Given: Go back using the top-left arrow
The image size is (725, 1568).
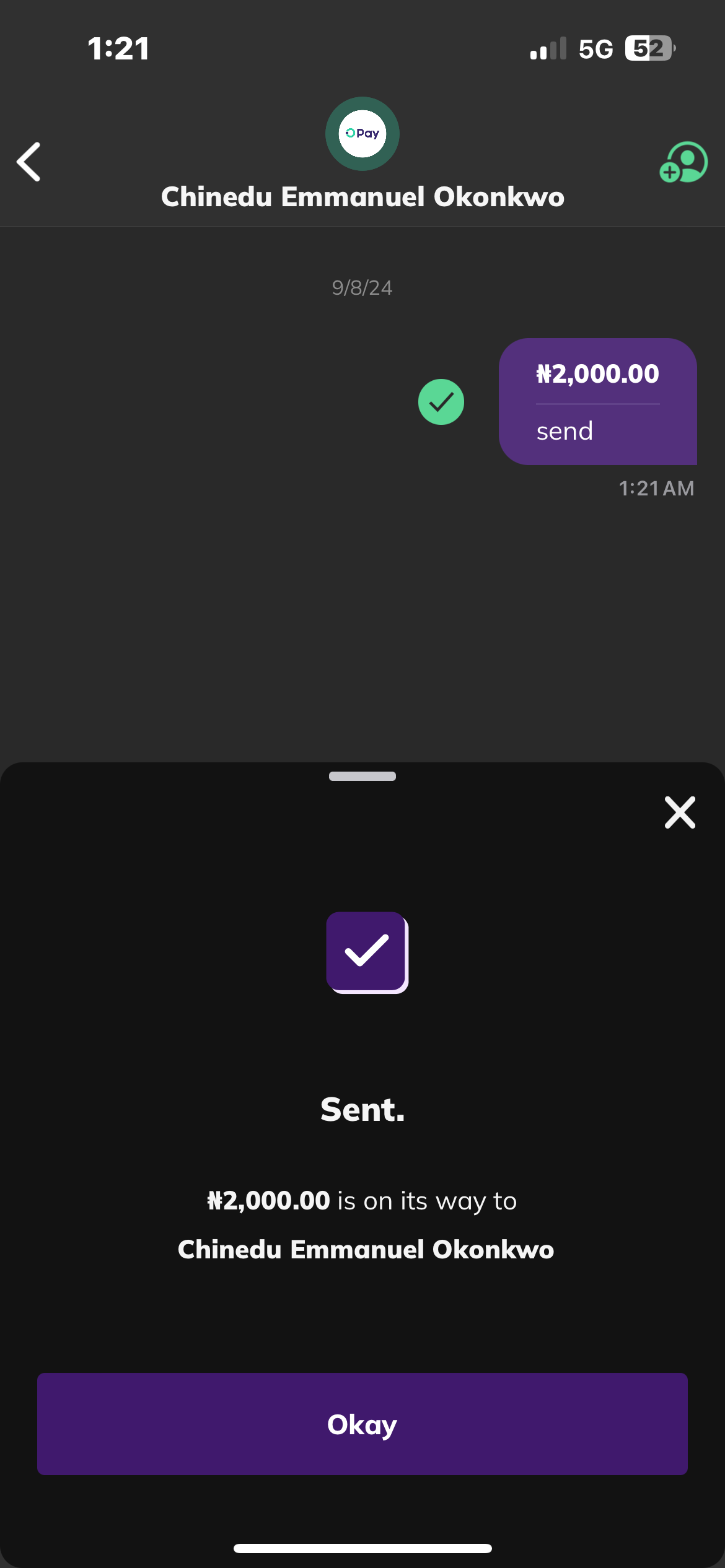Looking at the screenshot, I should point(29,162).
